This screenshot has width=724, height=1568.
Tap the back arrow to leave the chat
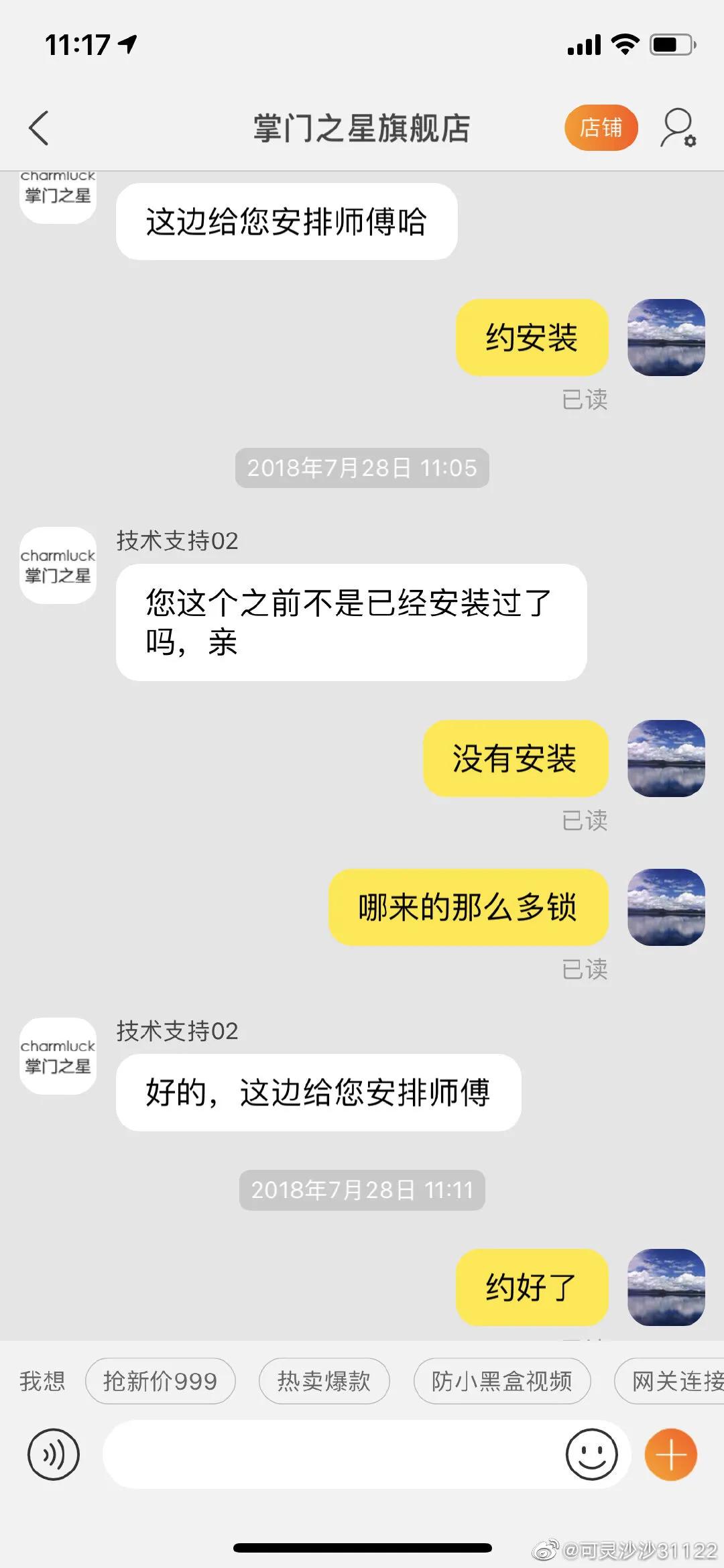(x=38, y=127)
